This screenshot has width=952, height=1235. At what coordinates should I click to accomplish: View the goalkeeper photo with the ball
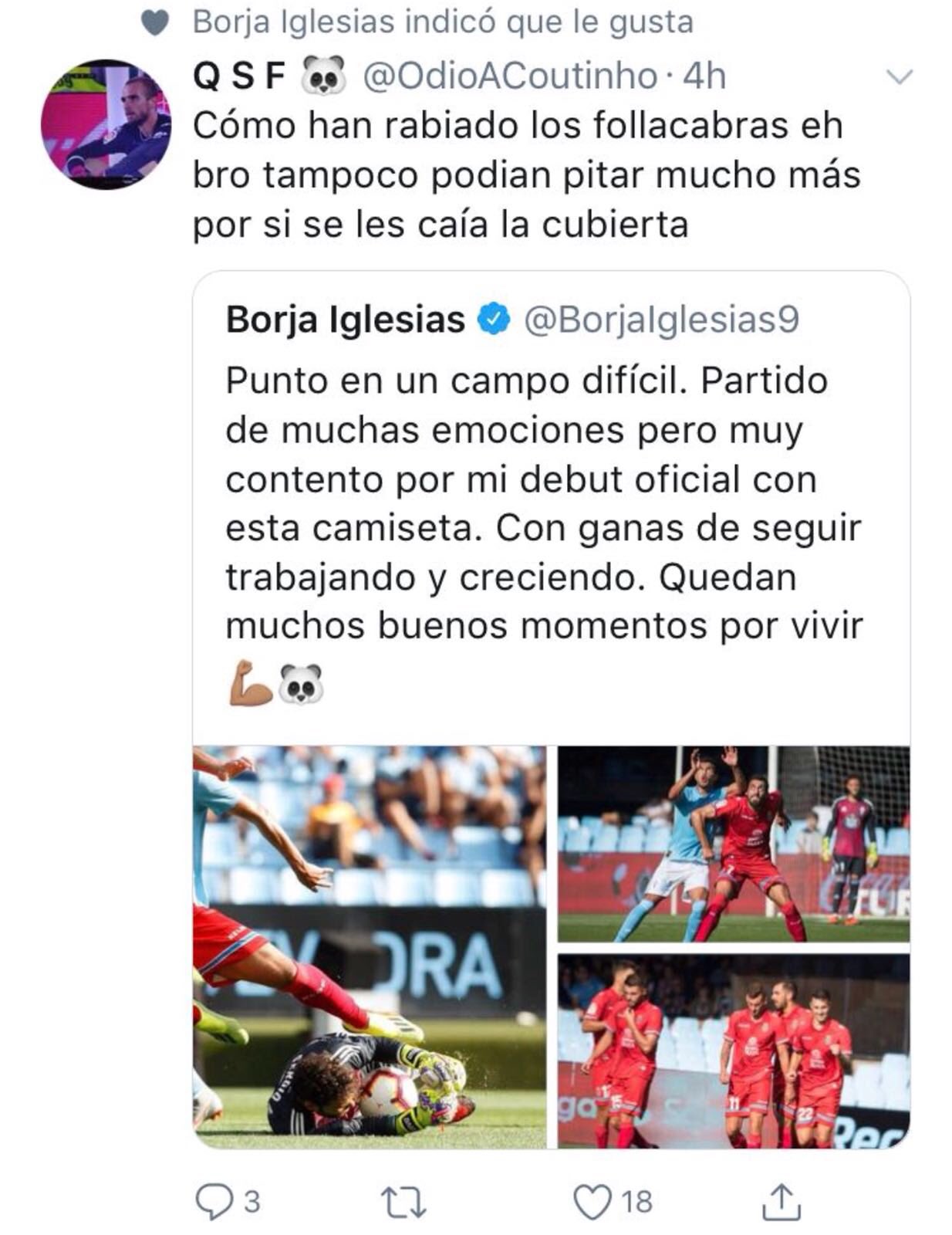coord(369,946)
